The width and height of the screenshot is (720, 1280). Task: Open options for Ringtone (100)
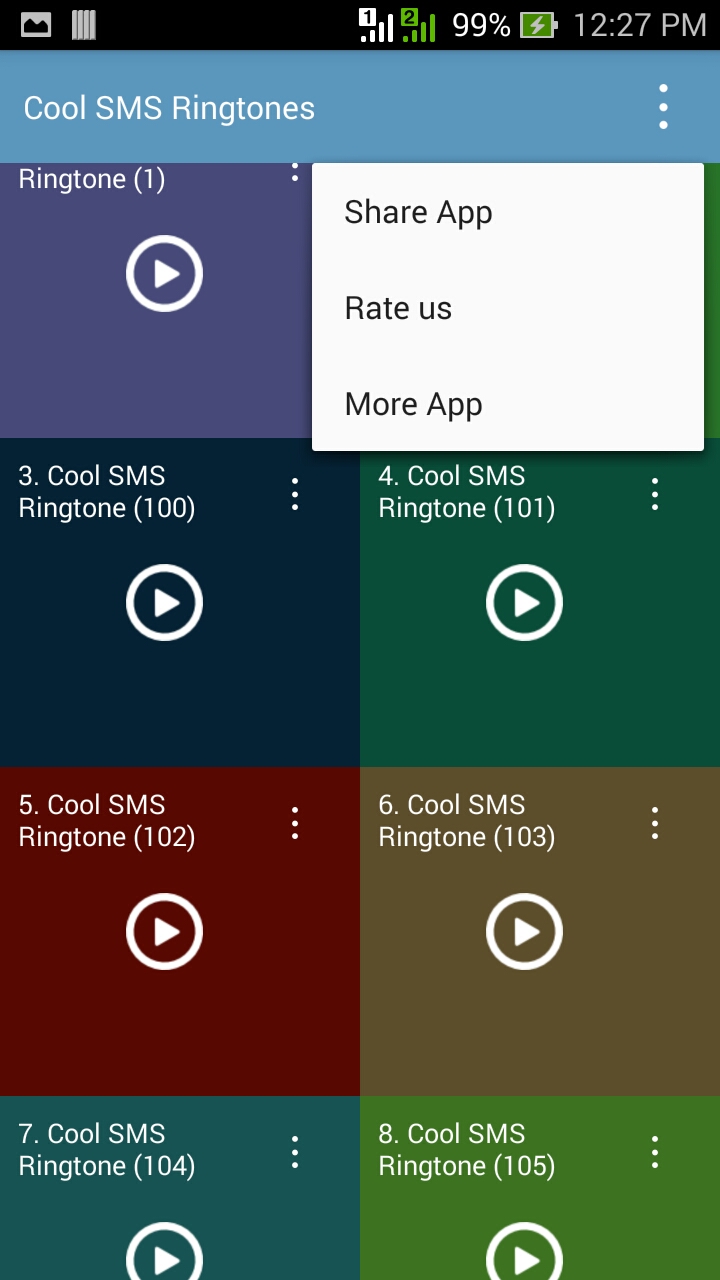[x=295, y=494]
